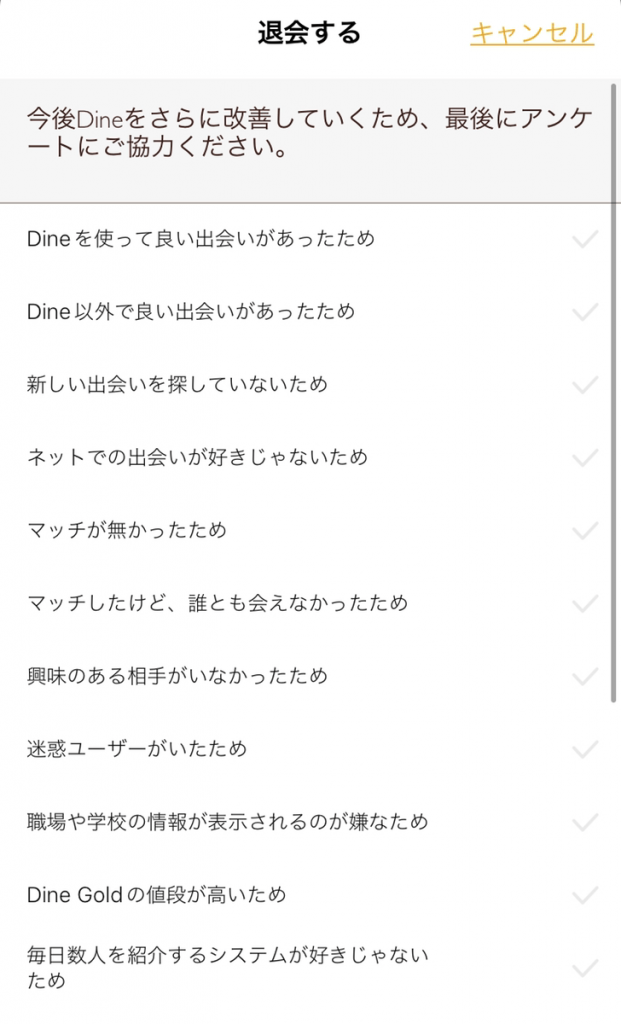Select 'マッチしたけど、誰とも会えなかったため'
621x1024 pixels.
[x=310, y=603]
